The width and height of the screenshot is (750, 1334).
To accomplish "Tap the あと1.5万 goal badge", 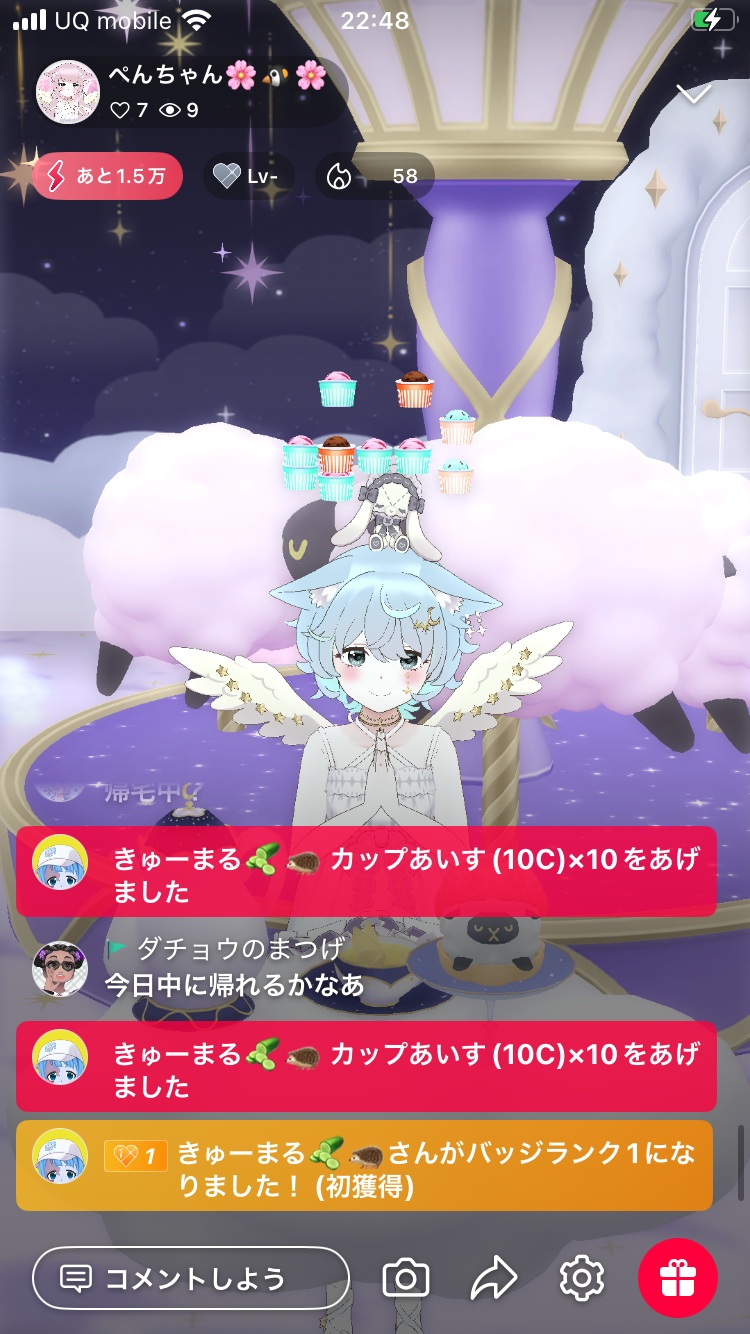I will [x=108, y=177].
